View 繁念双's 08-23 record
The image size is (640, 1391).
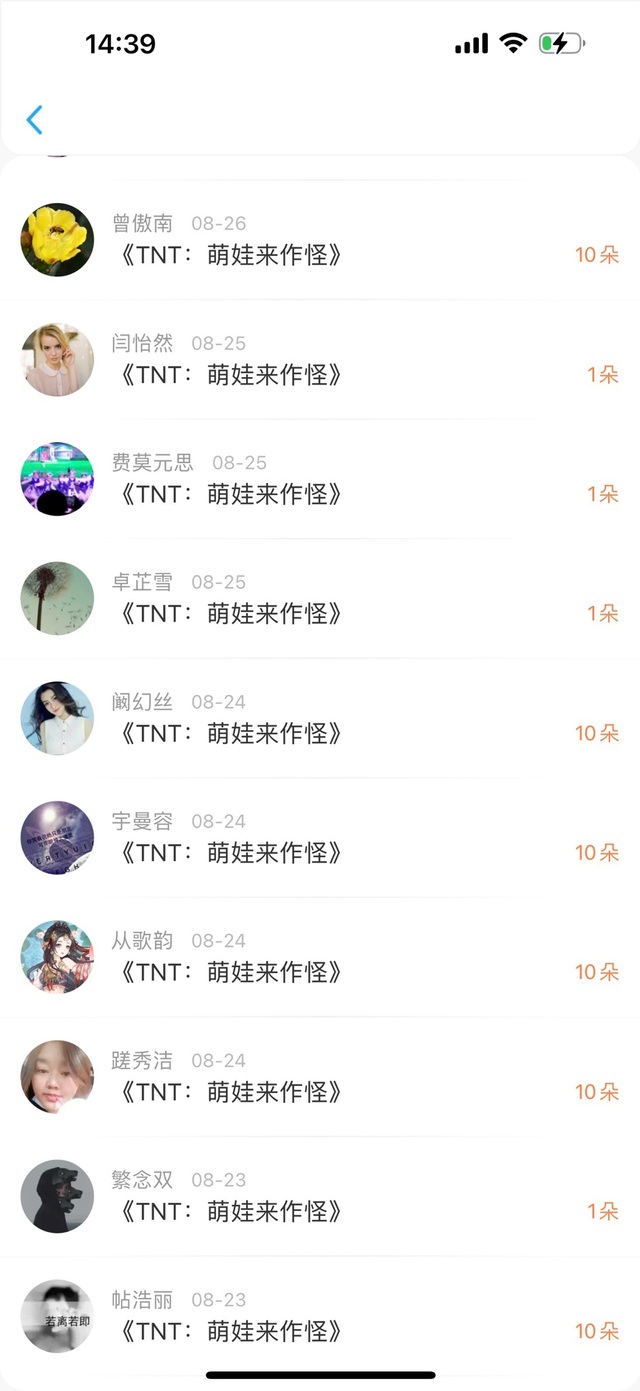pos(320,1197)
